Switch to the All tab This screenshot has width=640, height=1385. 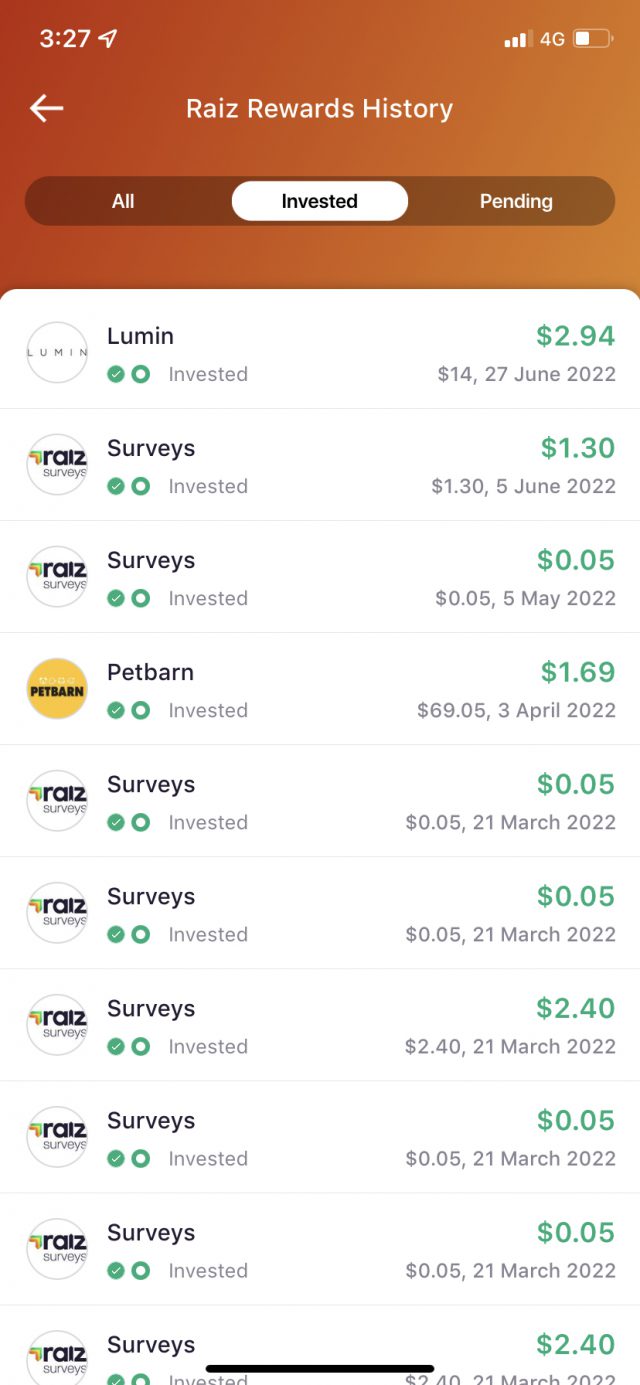[123, 201]
